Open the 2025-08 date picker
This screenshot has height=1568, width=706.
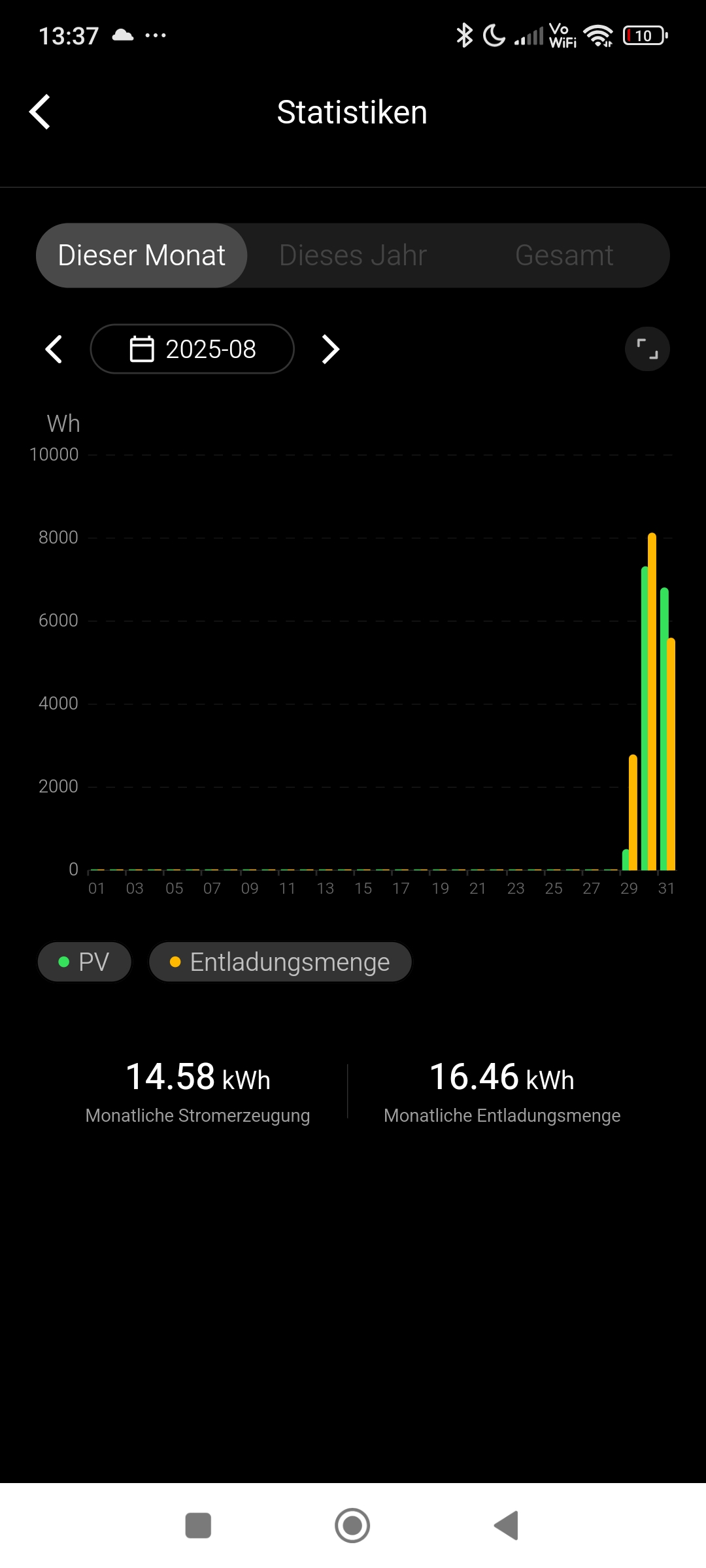tap(192, 349)
